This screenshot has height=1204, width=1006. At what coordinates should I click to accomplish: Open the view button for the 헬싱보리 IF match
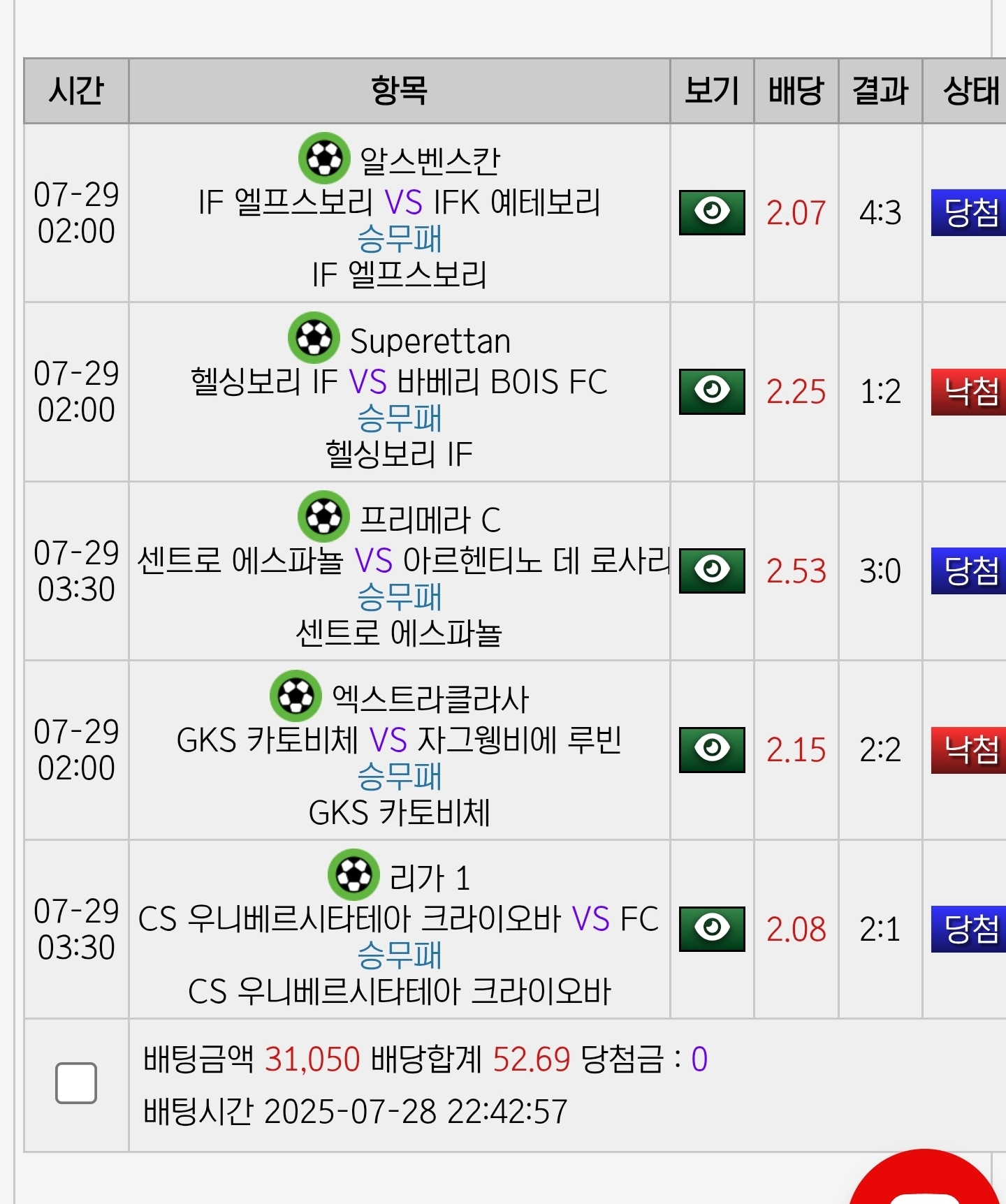coord(712,391)
